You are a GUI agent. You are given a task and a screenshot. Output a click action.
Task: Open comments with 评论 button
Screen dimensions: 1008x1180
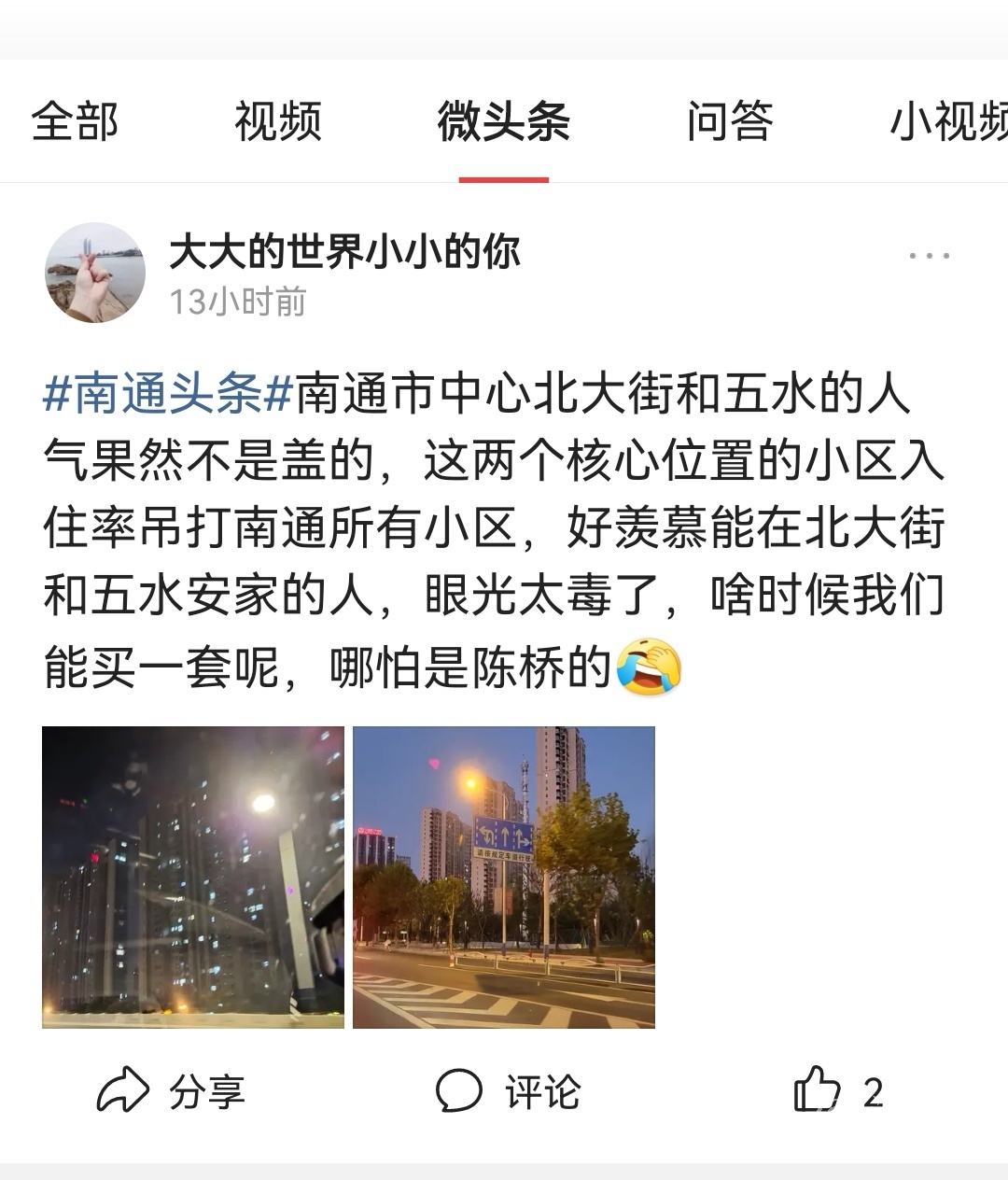tap(509, 1090)
